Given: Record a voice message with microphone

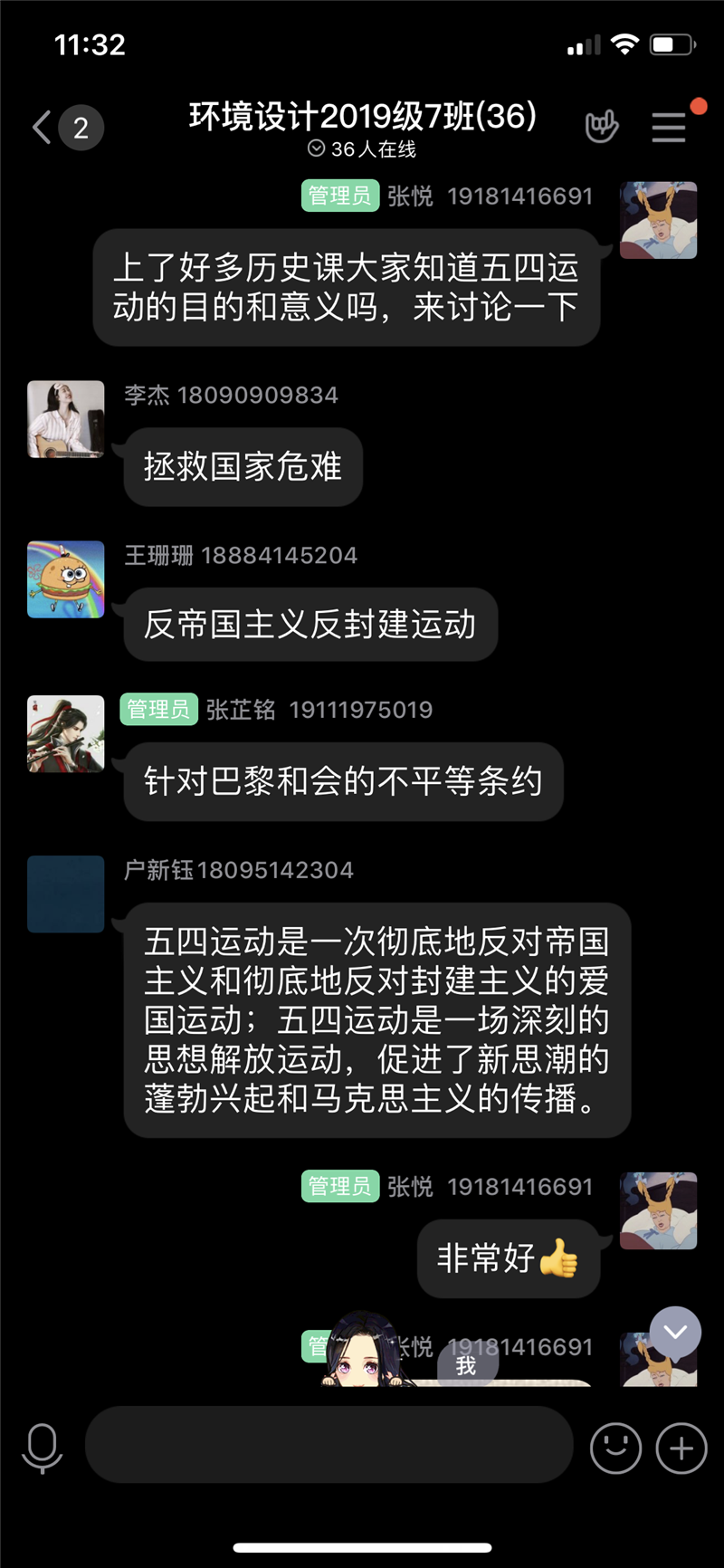Looking at the screenshot, I should tap(43, 1448).
